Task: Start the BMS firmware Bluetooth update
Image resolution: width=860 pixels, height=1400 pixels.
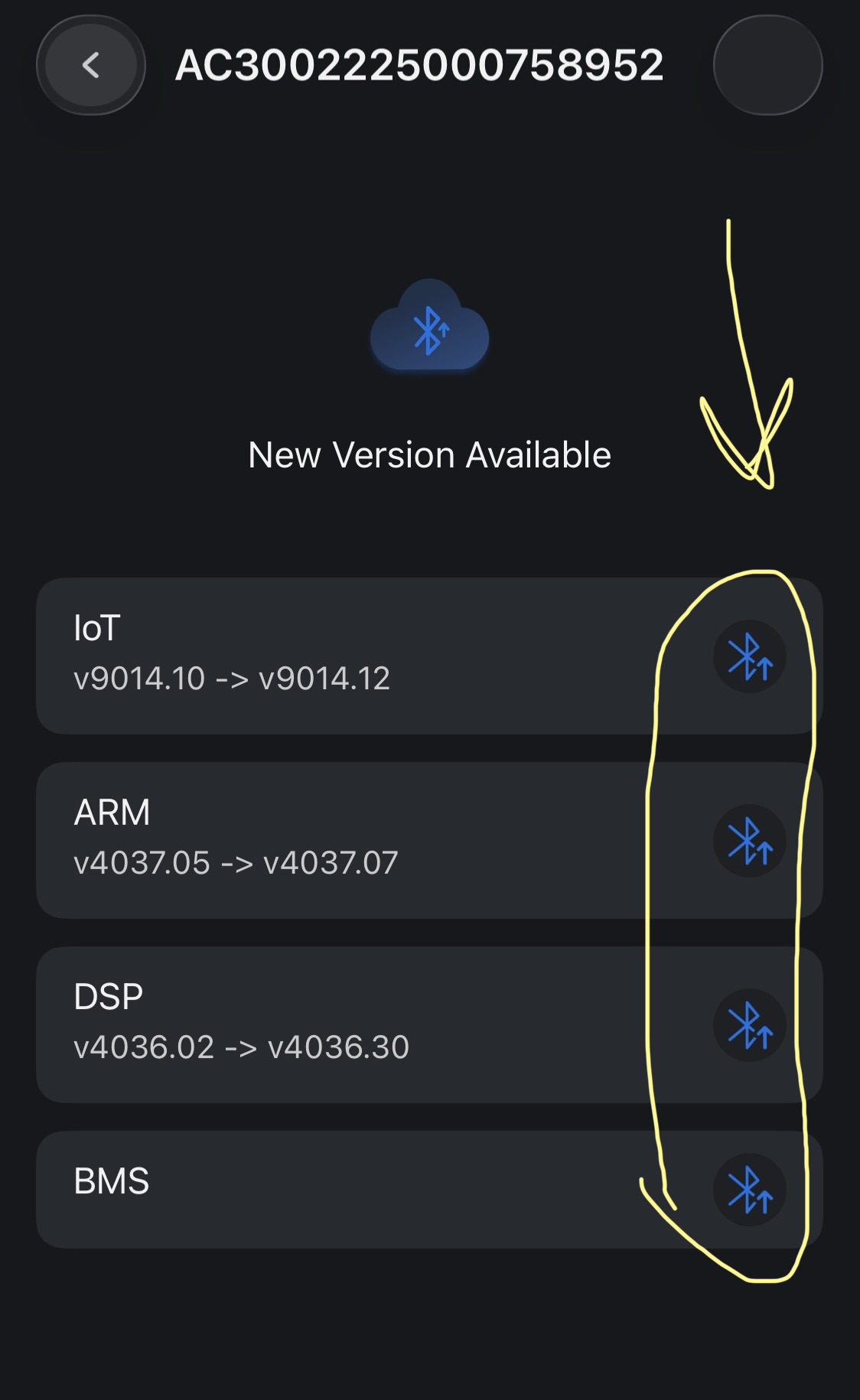Action: pyautogui.click(x=749, y=1190)
